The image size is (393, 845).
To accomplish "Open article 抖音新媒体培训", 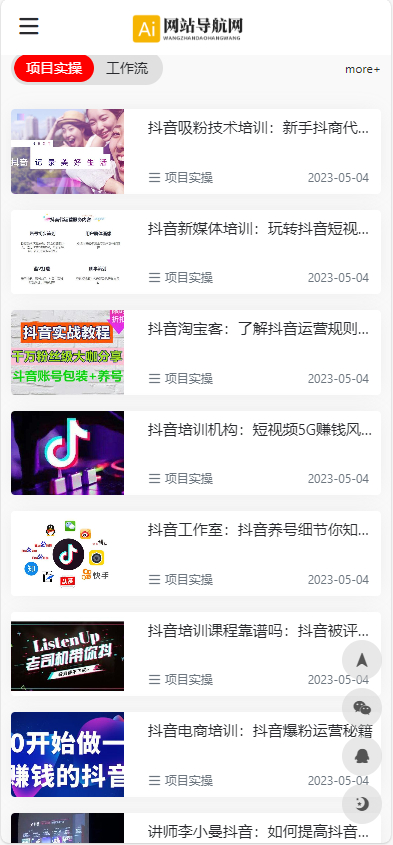I will pos(259,229).
